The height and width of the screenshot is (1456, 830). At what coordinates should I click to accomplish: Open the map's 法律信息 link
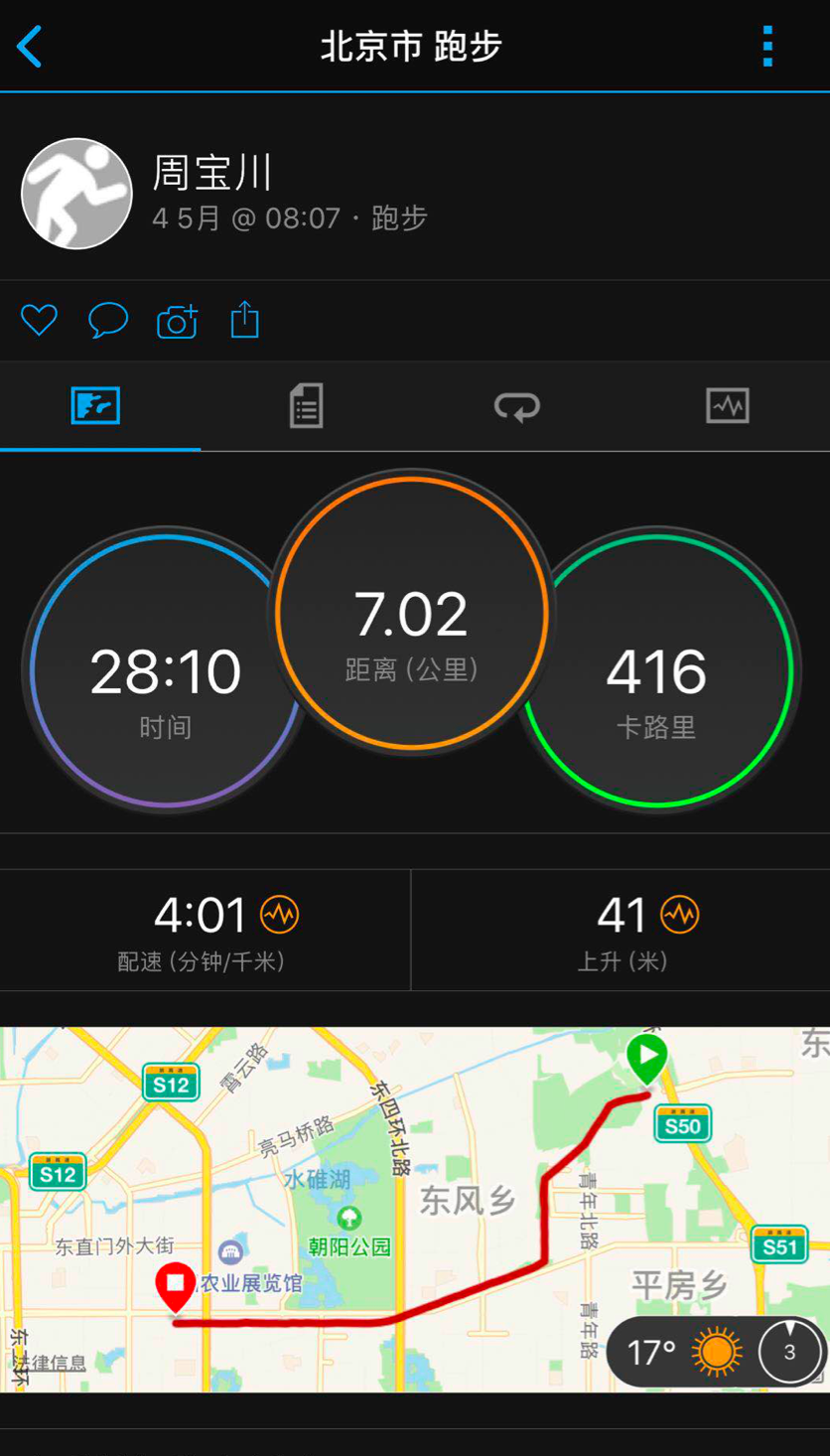[x=52, y=1364]
